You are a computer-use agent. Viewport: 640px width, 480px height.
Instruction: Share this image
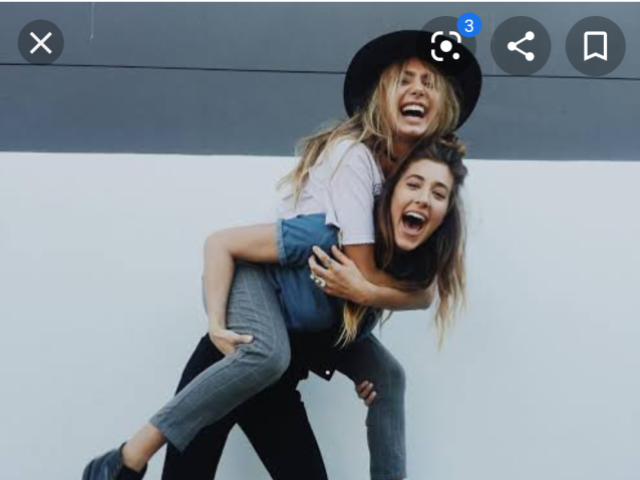pyautogui.click(x=521, y=46)
